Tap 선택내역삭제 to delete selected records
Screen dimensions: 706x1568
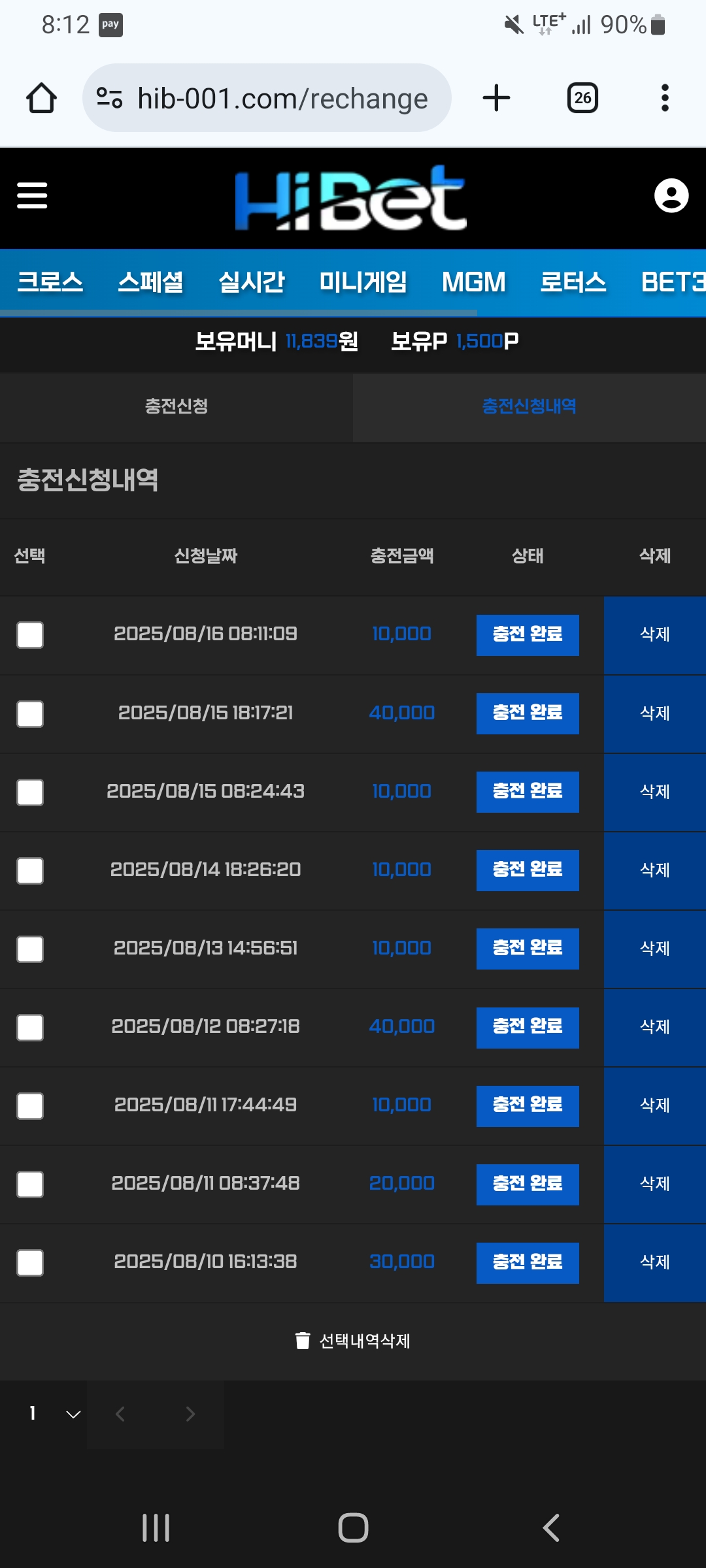(353, 1341)
